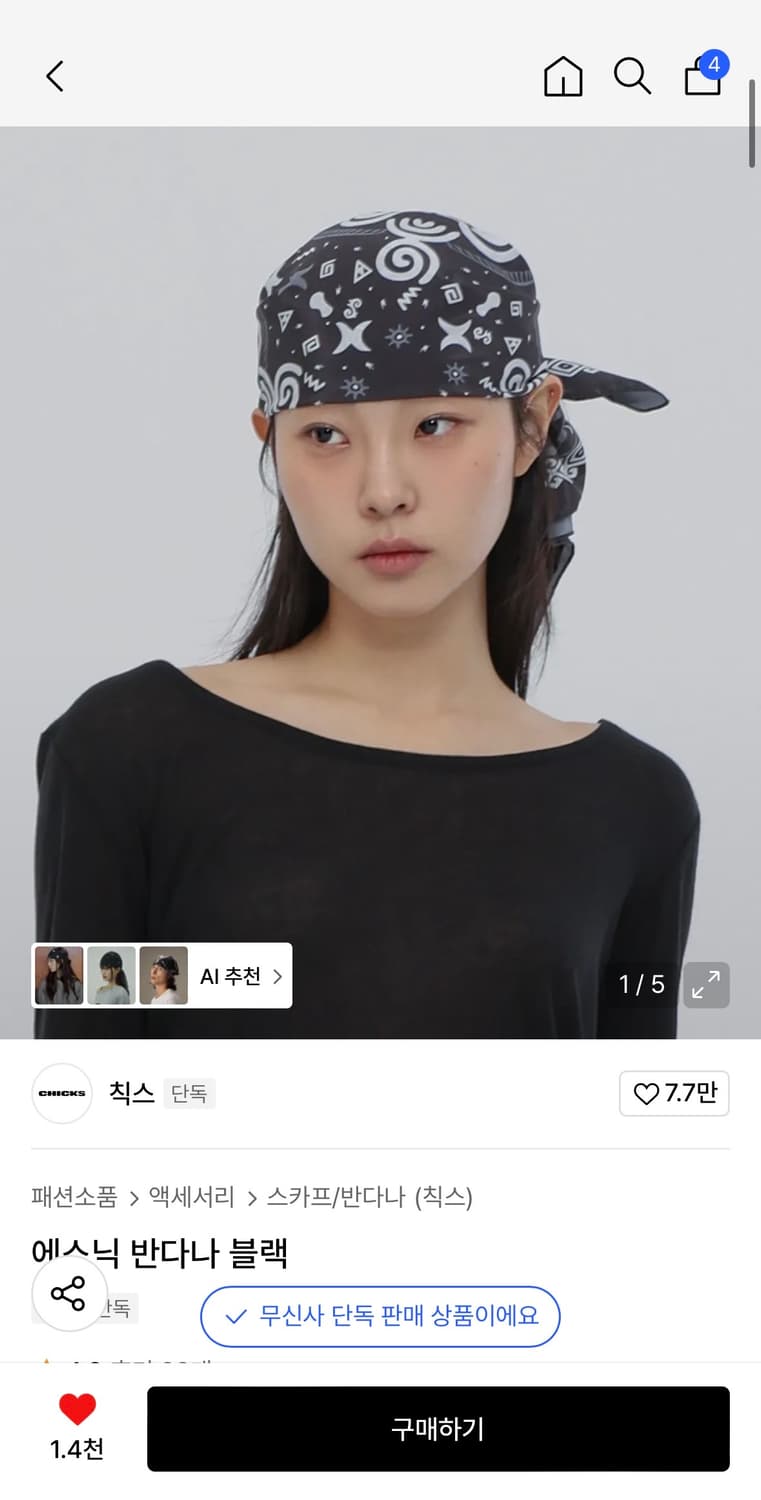Tap the 구매하기 purchase button
This screenshot has width=761, height=1500.
tap(437, 1428)
